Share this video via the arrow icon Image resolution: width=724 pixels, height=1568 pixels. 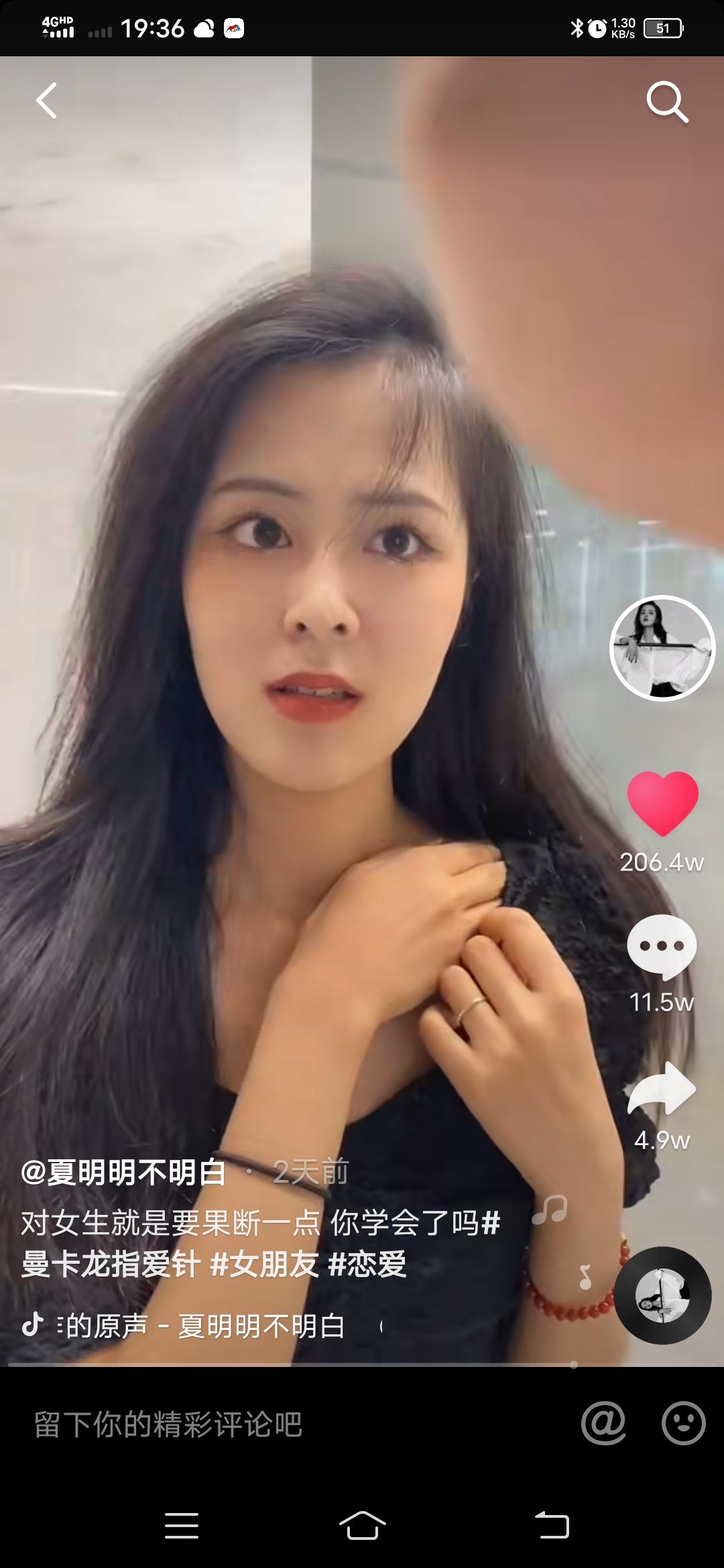tap(662, 1088)
